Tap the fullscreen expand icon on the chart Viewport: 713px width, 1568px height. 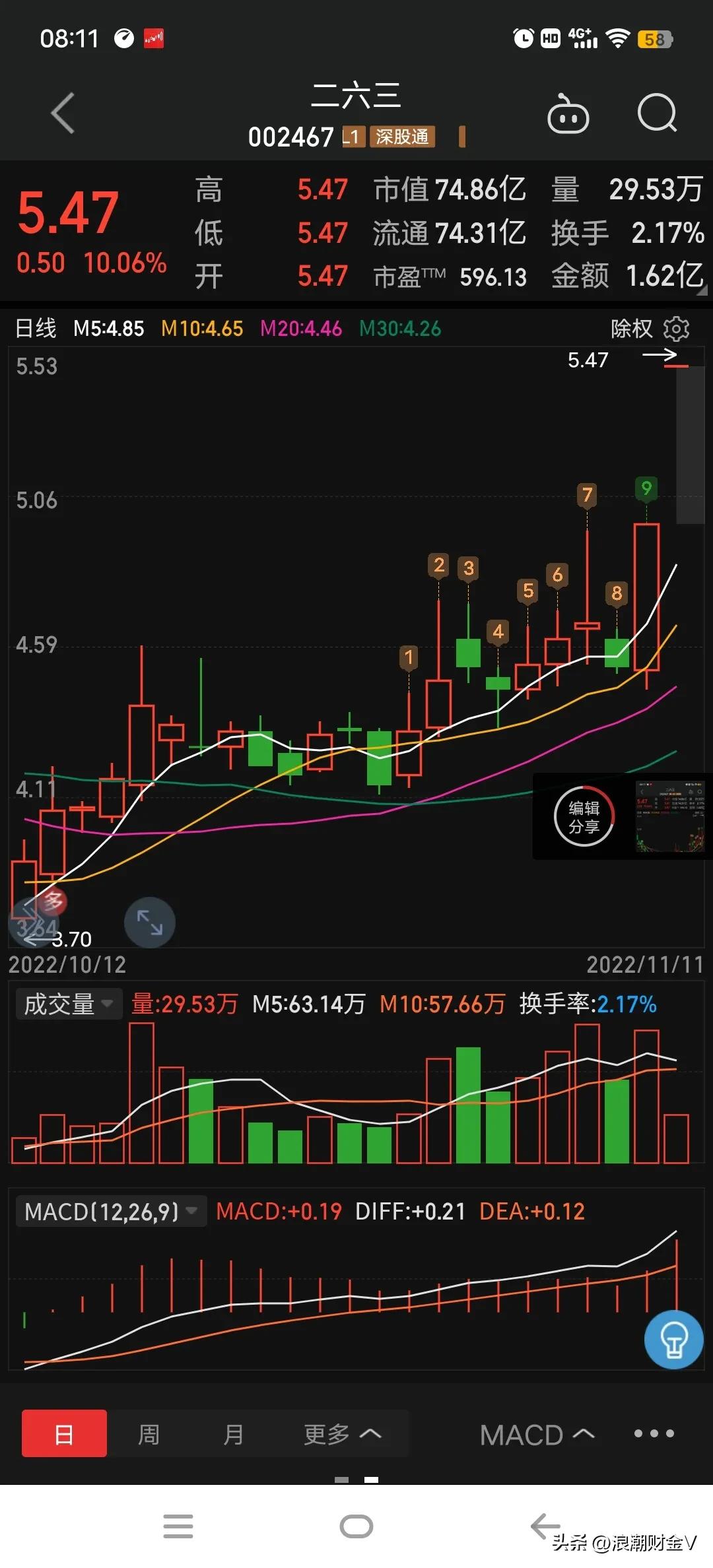(x=149, y=924)
